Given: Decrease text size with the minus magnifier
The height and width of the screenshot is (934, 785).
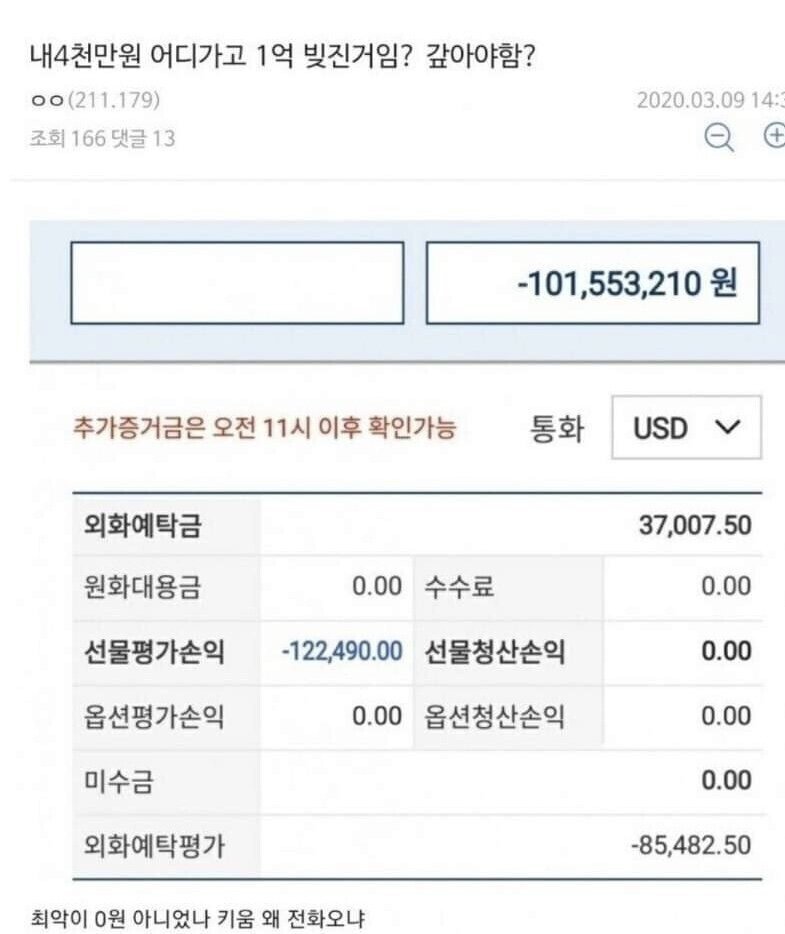Looking at the screenshot, I should click(718, 137).
